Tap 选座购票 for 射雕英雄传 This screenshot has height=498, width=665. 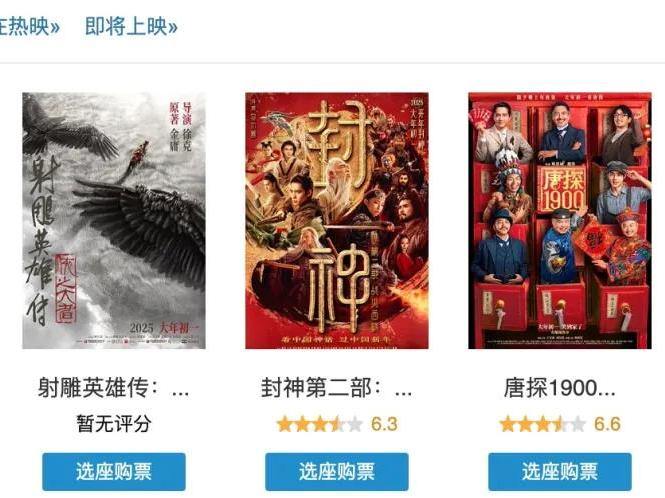[x=114, y=472]
